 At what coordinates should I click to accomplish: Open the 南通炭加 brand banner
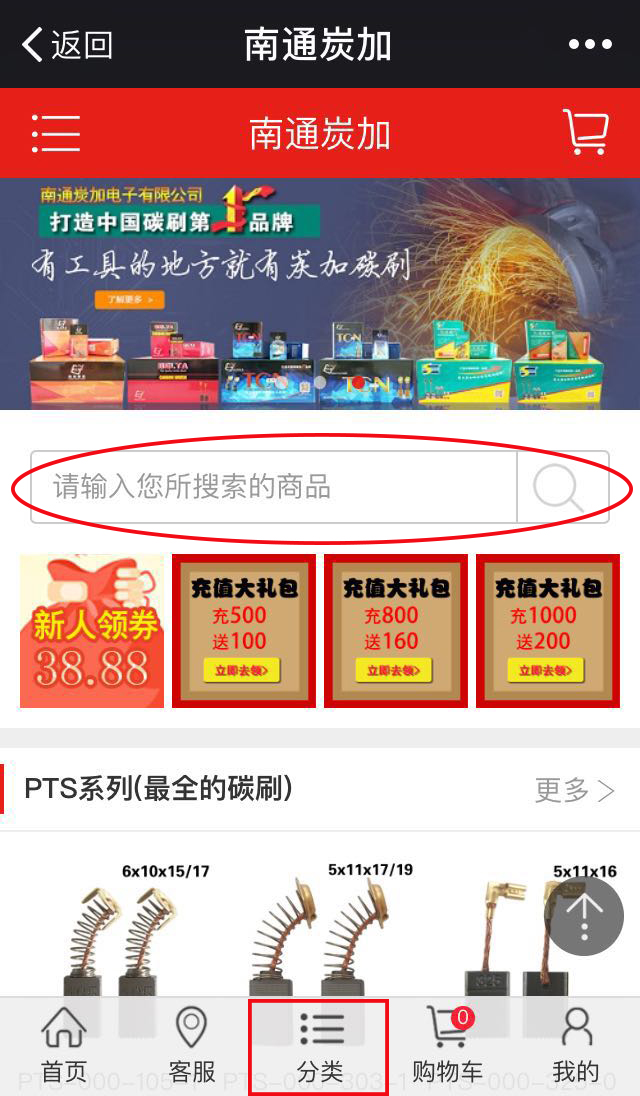point(320,293)
